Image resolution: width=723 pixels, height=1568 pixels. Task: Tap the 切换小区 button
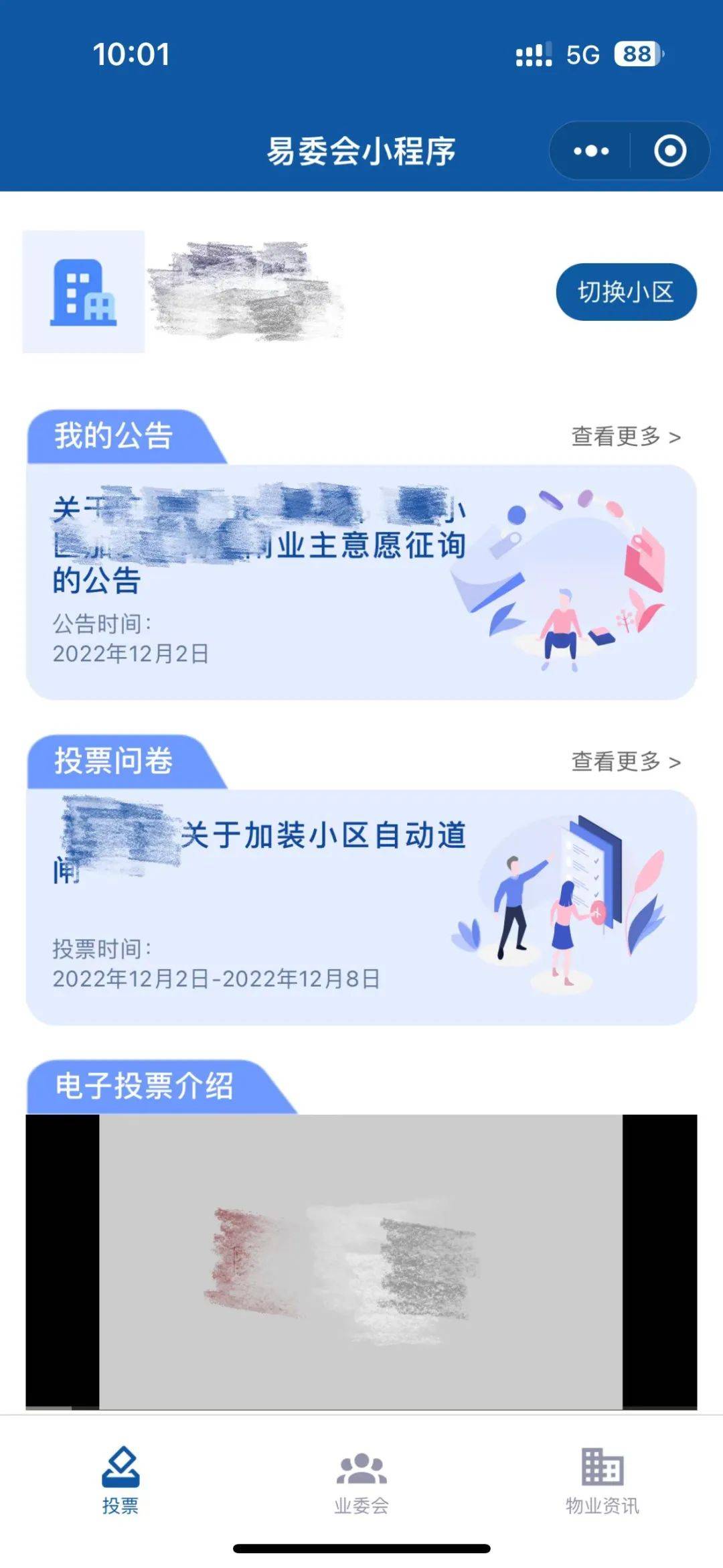626,292
